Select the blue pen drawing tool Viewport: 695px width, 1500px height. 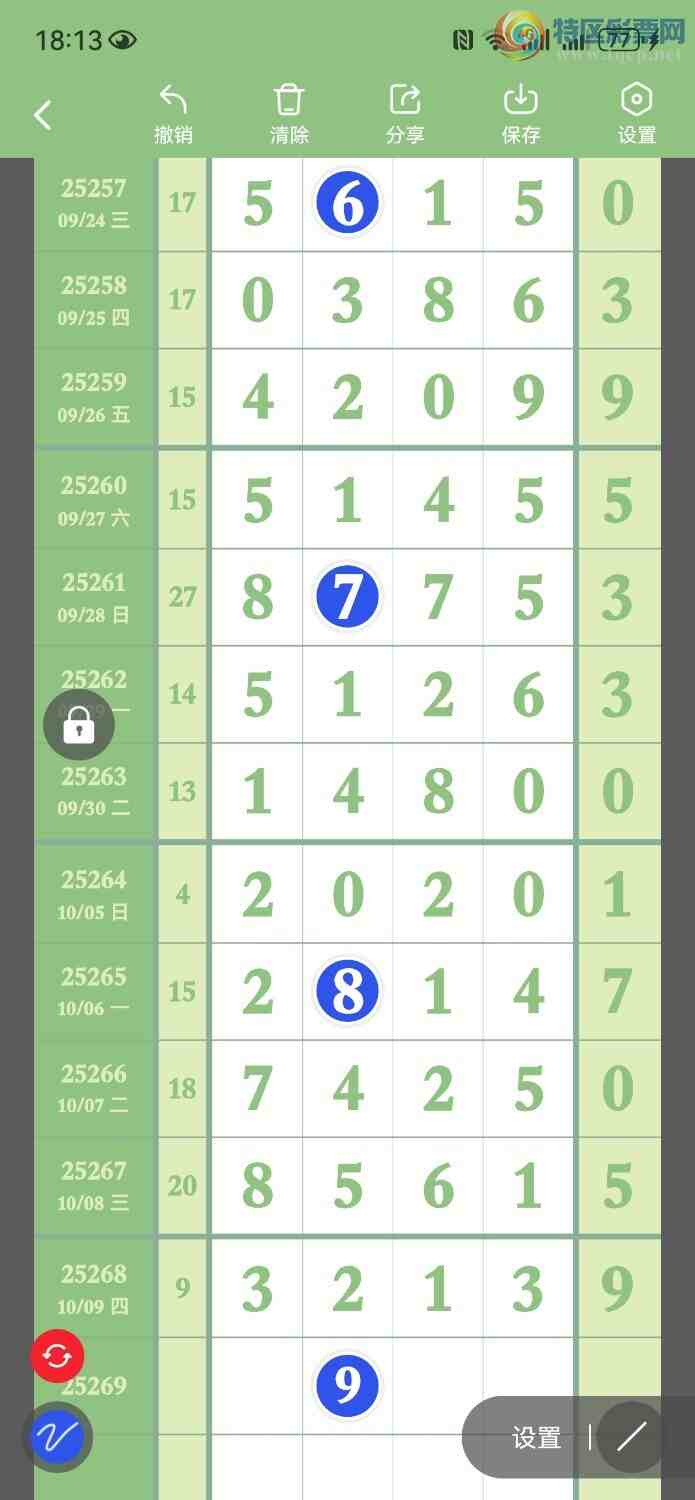(x=57, y=1438)
